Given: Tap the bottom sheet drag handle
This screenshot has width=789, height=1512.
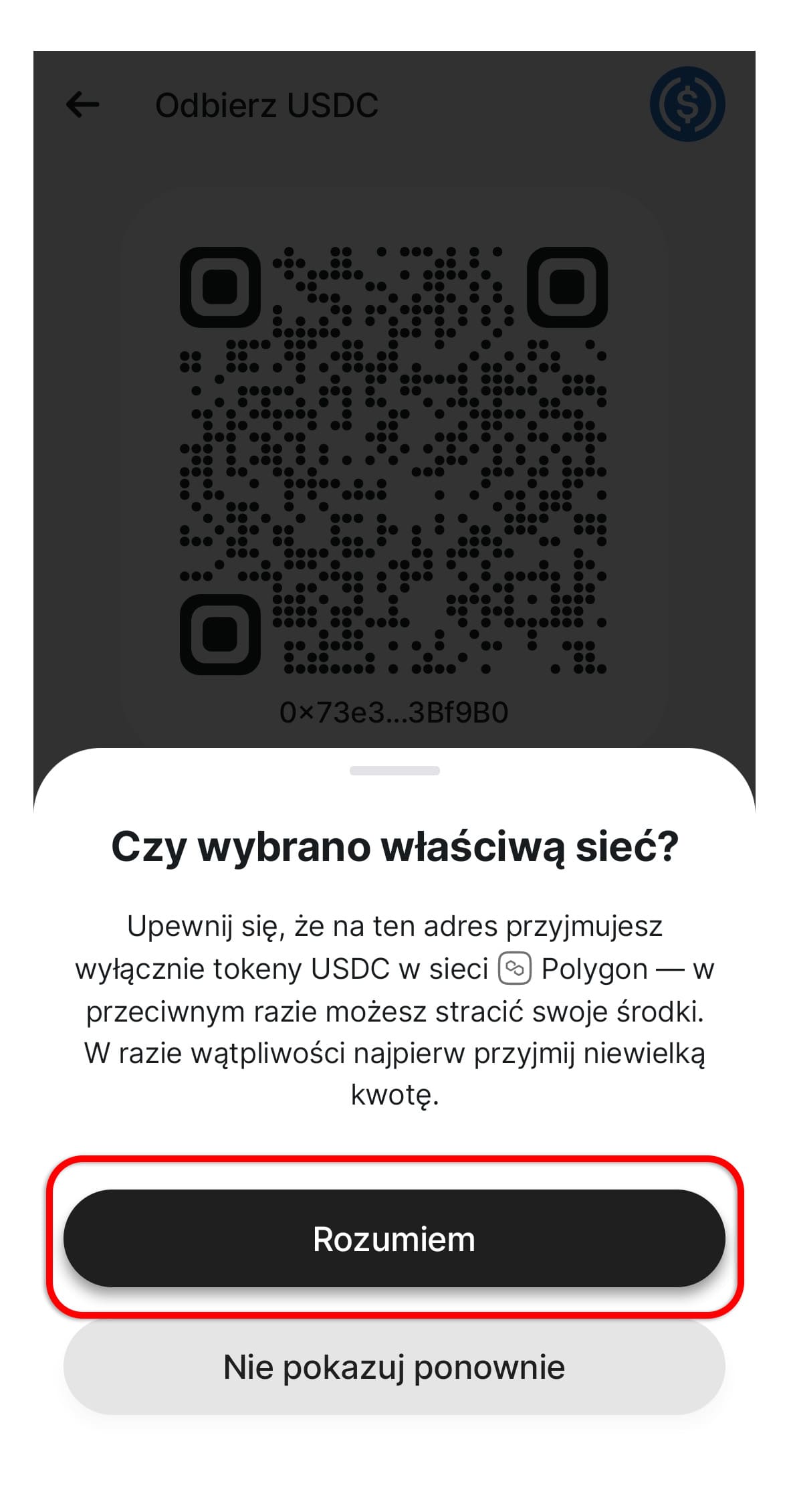Looking at the screenshot, I should coord(394,771).
